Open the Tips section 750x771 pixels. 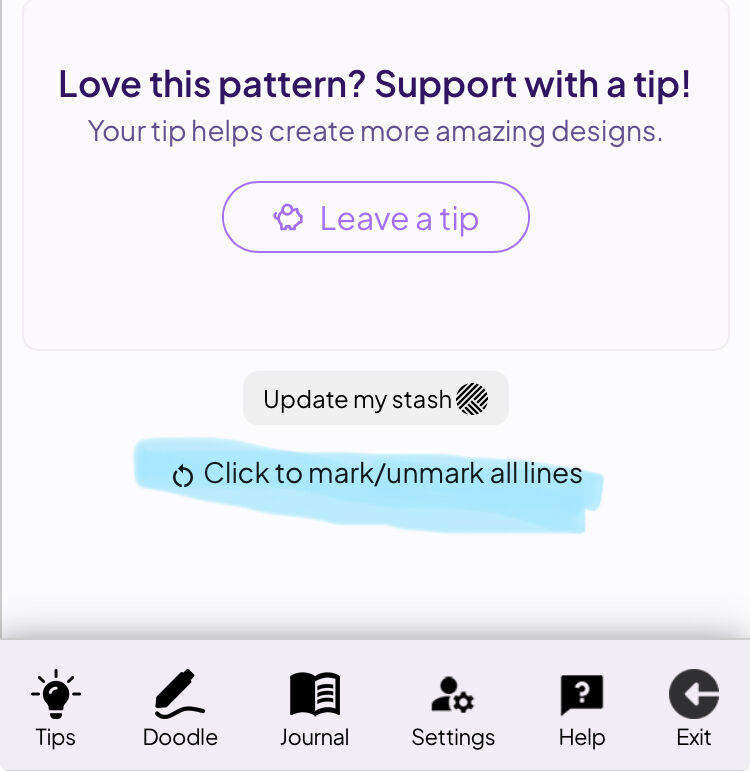tap(56, 708)
